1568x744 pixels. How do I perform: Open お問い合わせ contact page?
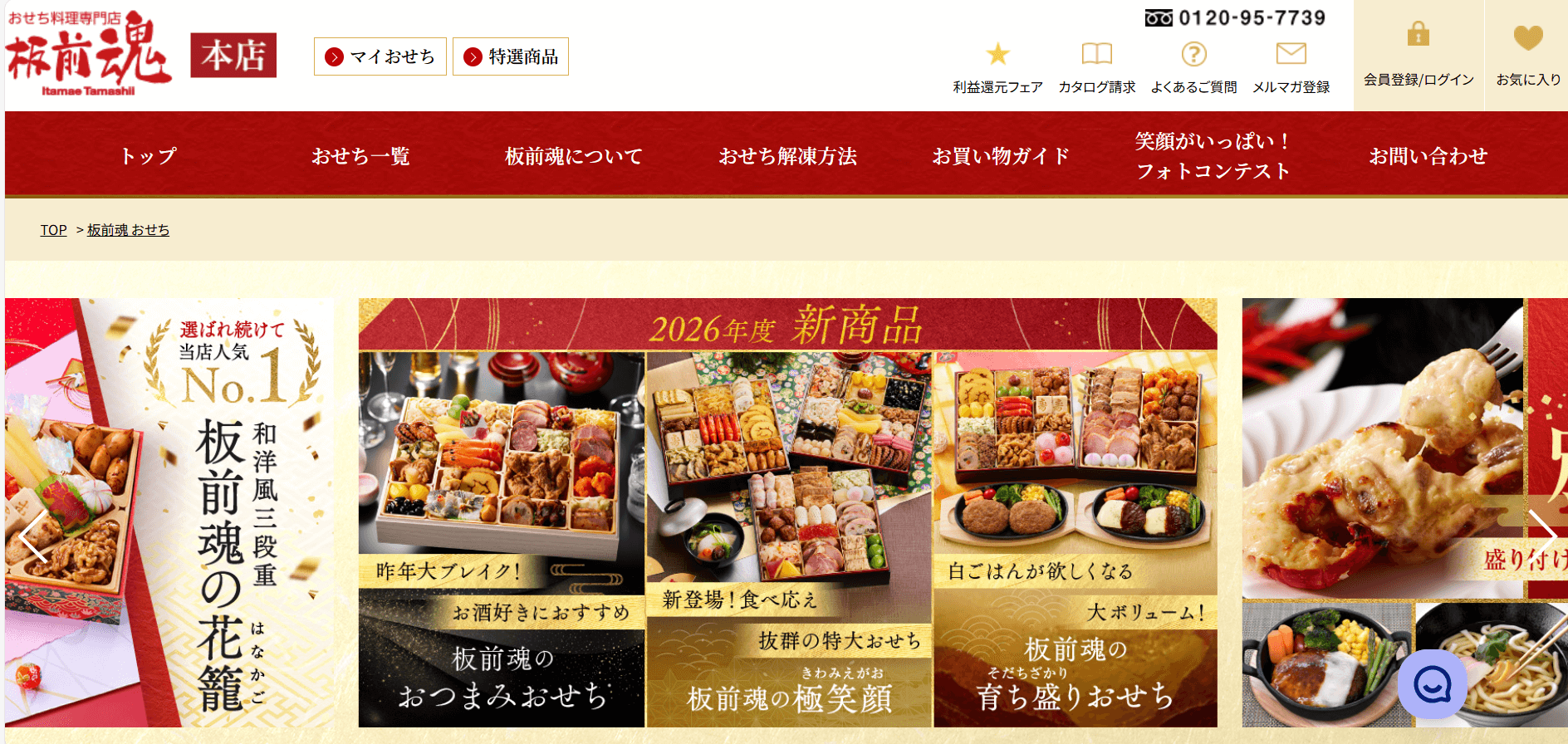[1428, 156]
